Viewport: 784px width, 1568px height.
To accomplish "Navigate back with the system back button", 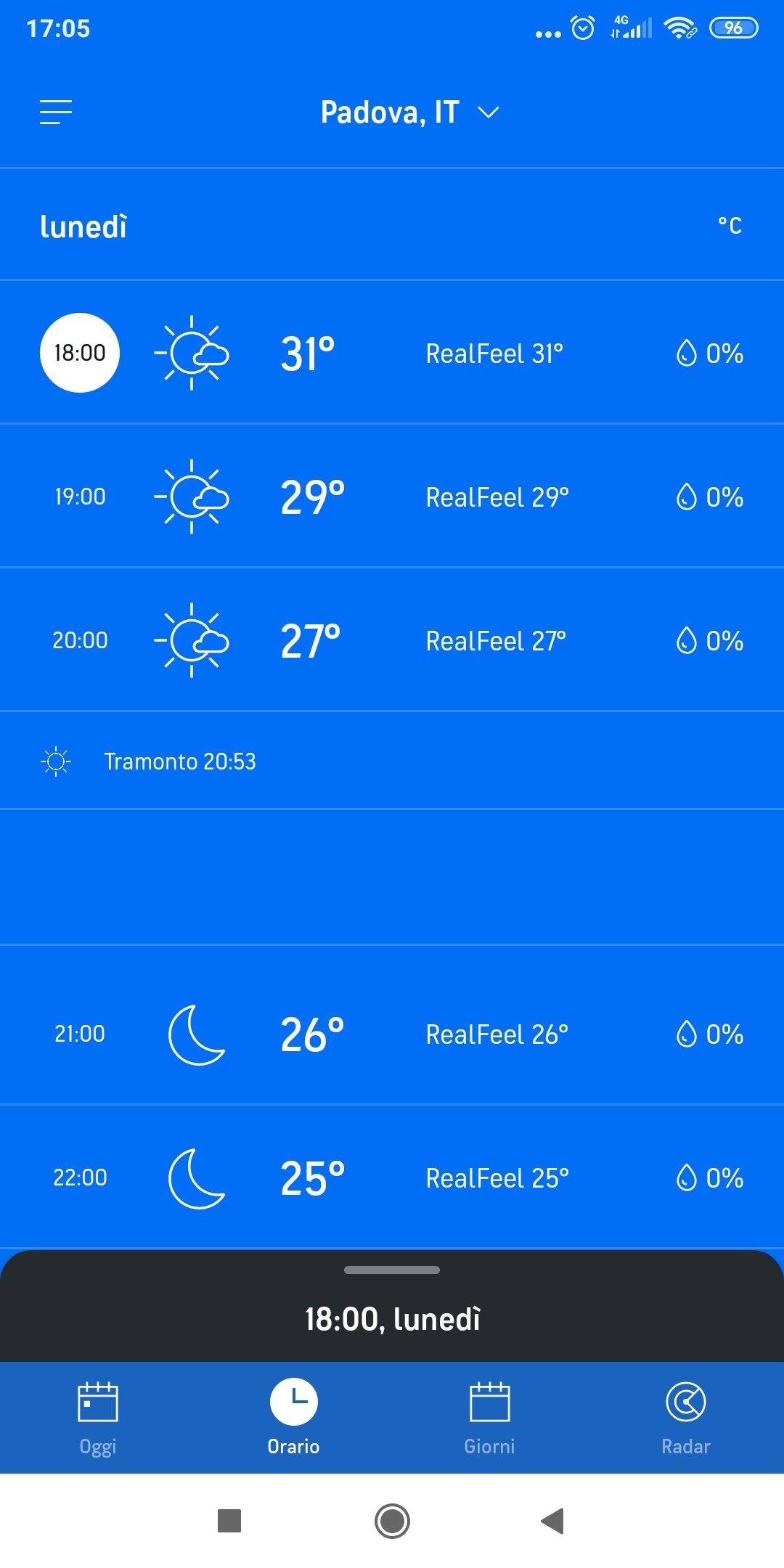I will pyautogui.click(x=553, y=1521).
